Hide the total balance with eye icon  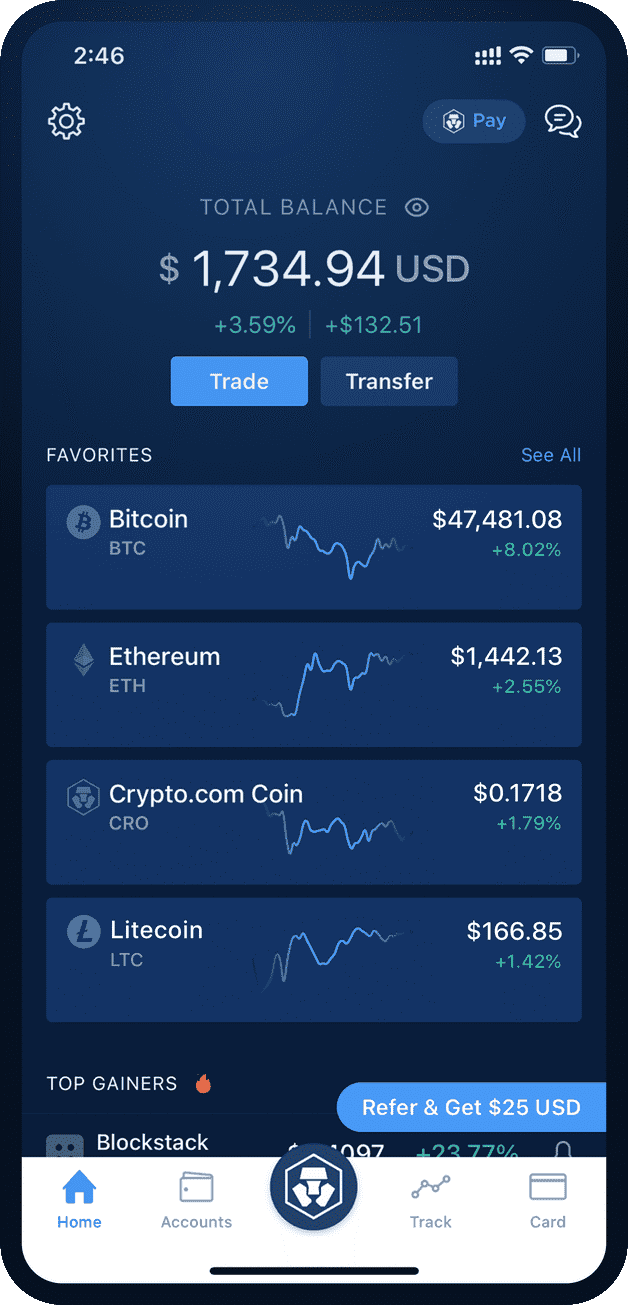pyautogui.click(x=417, y=207)
